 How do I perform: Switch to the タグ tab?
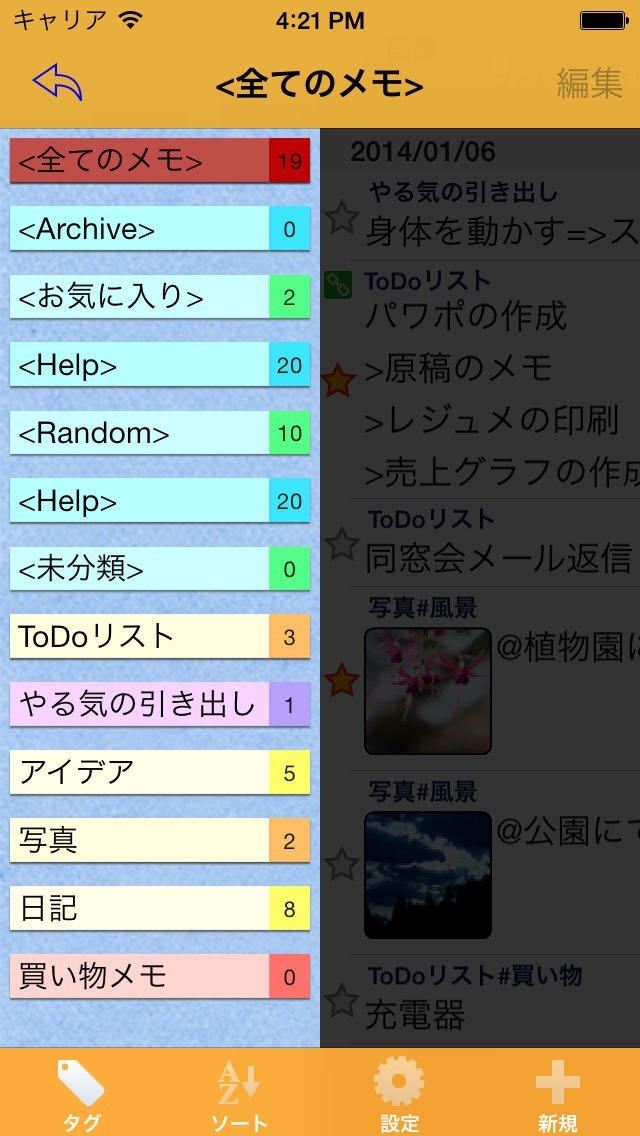click(81, 1093)
